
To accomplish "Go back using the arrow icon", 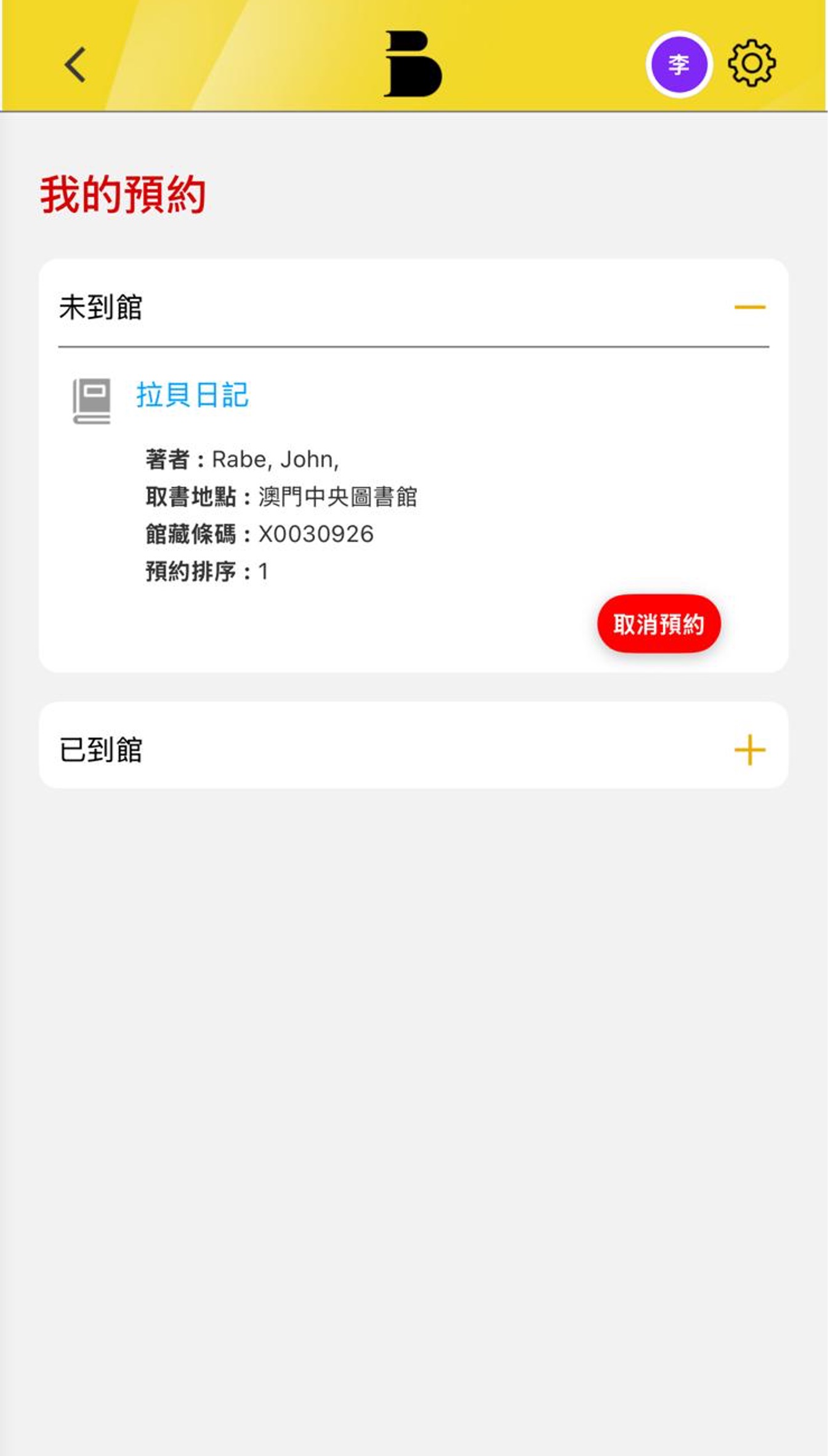I will (75, 65).
